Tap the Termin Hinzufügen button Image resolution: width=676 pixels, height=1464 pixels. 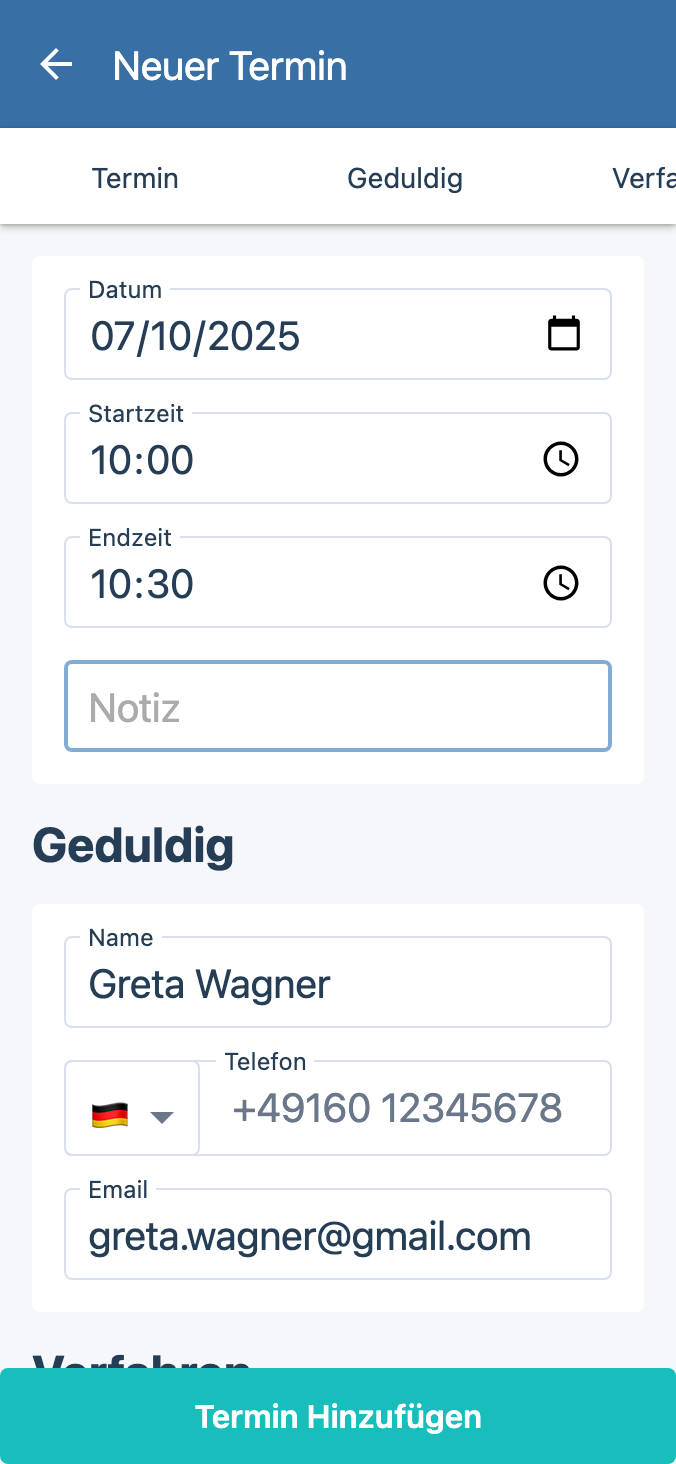click(x=338, y=1416)
